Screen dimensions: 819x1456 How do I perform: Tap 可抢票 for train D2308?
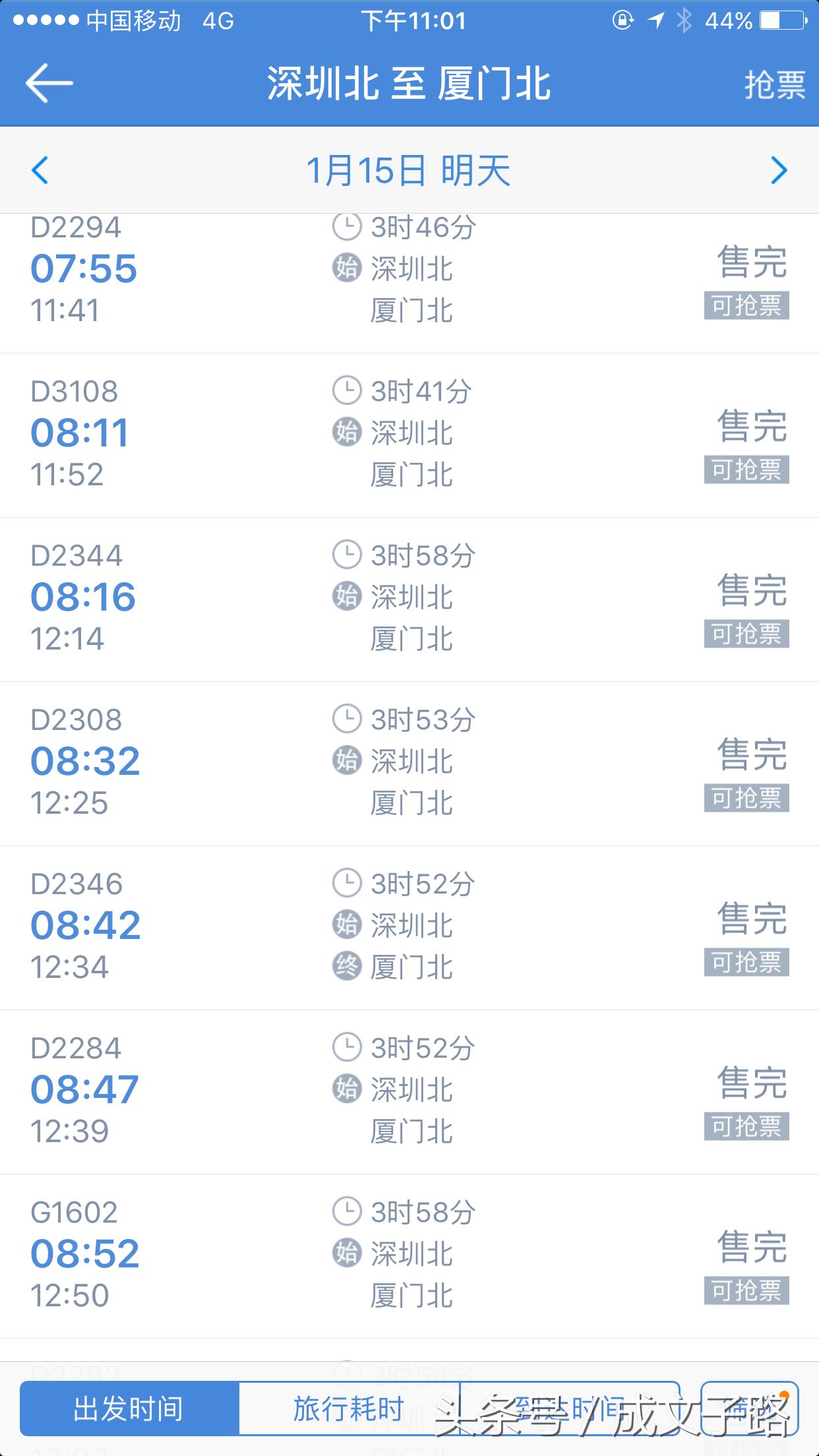pyautogui.click(x=745, y=797)
